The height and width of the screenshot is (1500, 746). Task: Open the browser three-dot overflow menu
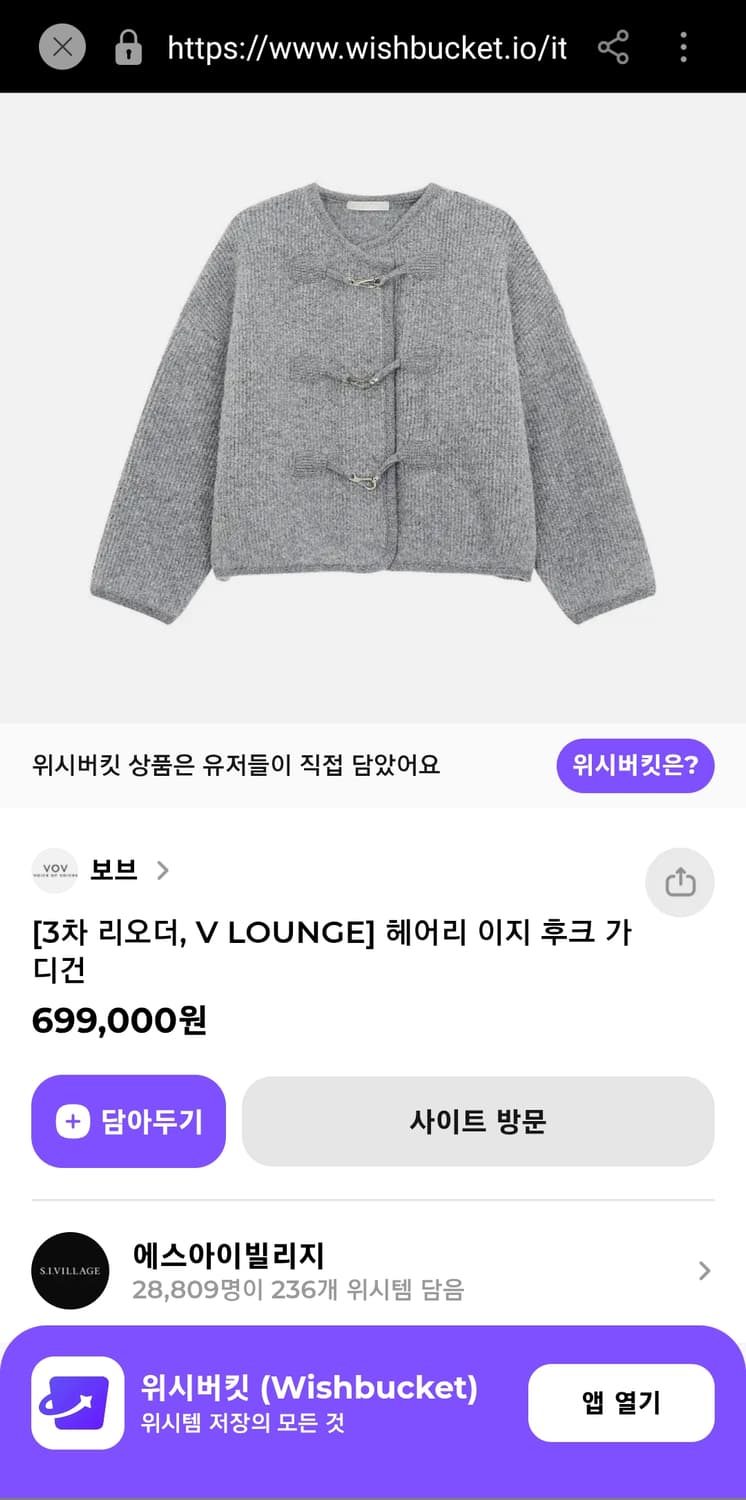click(684, 46)
